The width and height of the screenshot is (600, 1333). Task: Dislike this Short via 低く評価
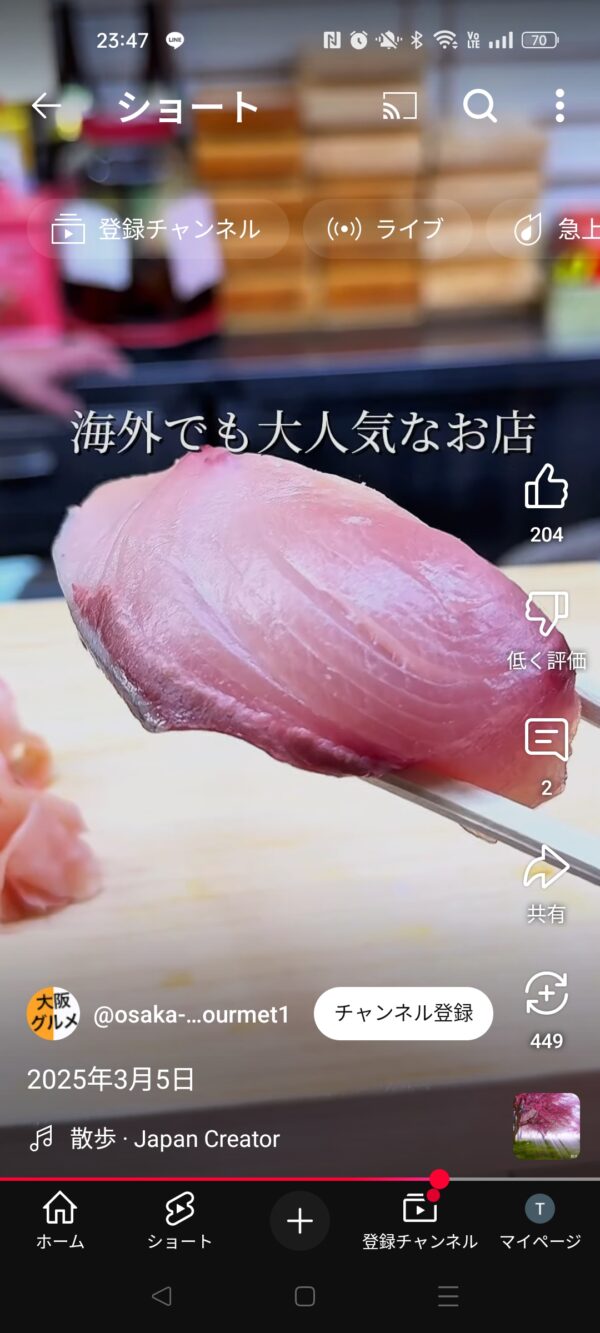(546, 614)
